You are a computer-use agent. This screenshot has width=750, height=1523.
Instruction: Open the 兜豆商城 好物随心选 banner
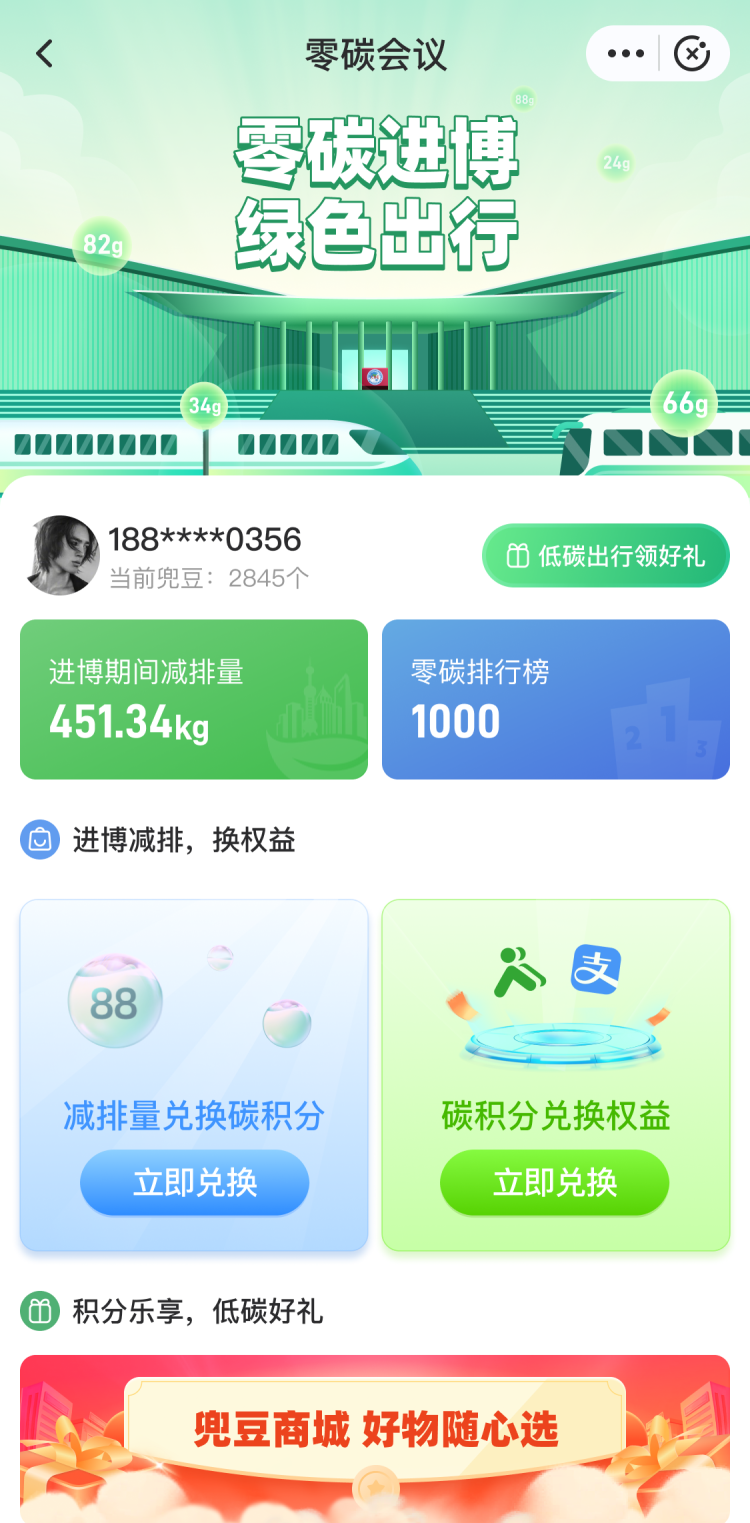[x=375, y=1430]
